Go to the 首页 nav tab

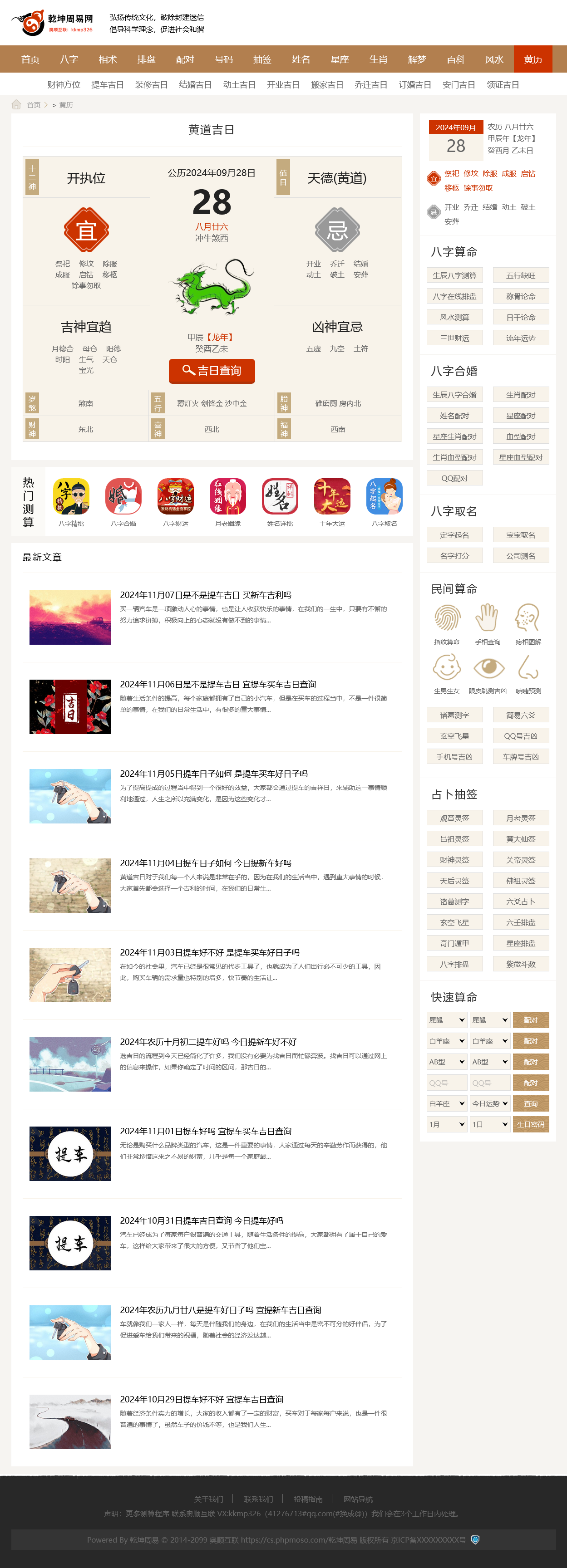point(30,59)
